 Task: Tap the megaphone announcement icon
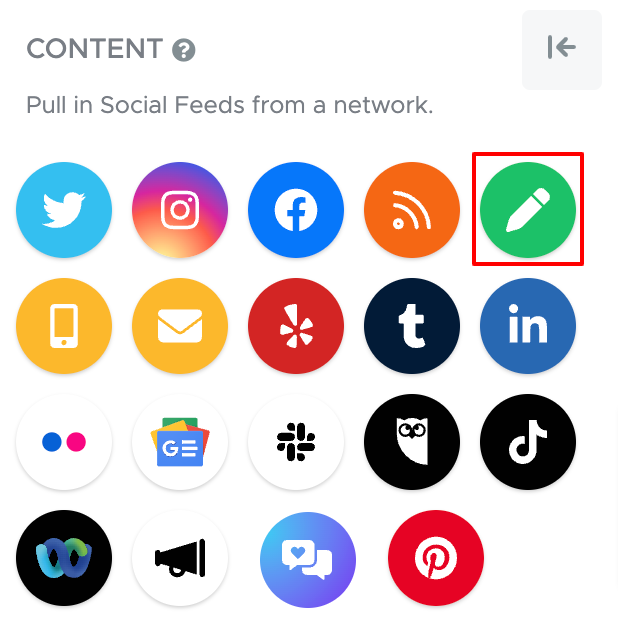coord(180,558)
